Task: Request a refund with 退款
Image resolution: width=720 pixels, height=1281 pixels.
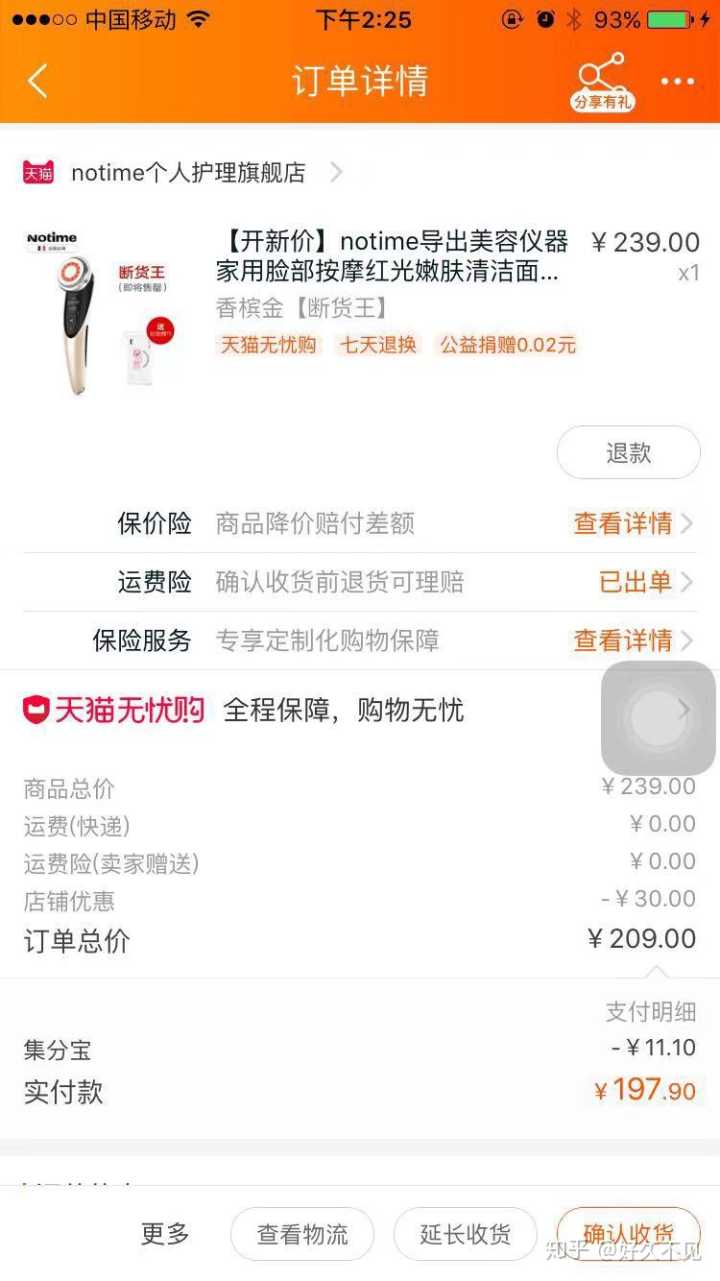Action: [x=628, y=453]
